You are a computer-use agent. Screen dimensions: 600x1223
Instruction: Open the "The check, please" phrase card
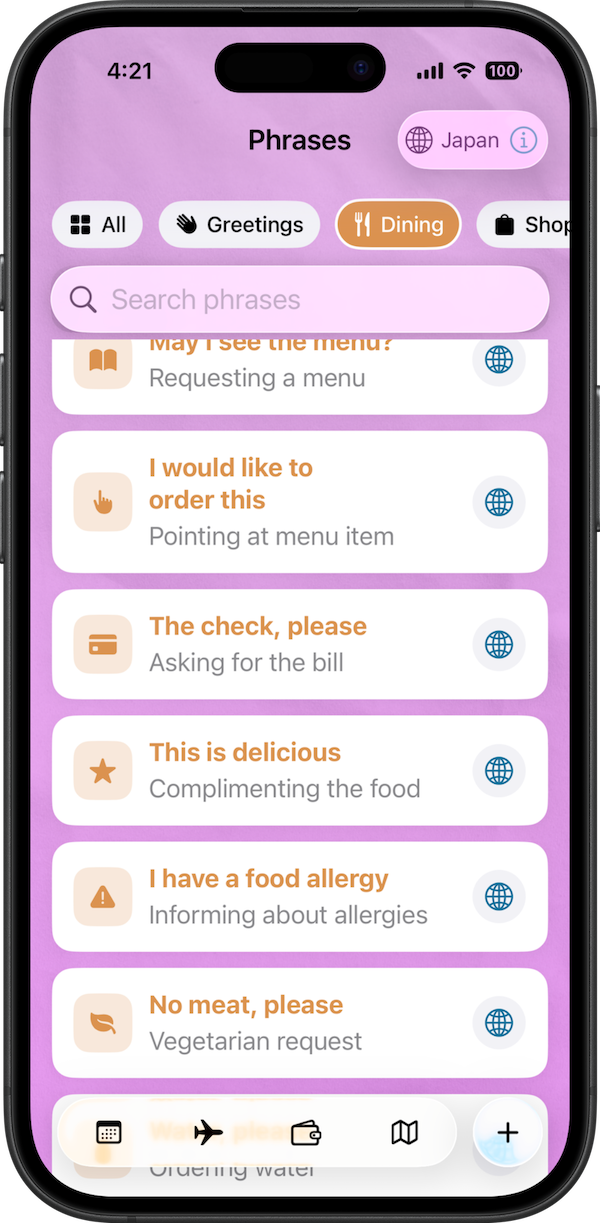258,643
